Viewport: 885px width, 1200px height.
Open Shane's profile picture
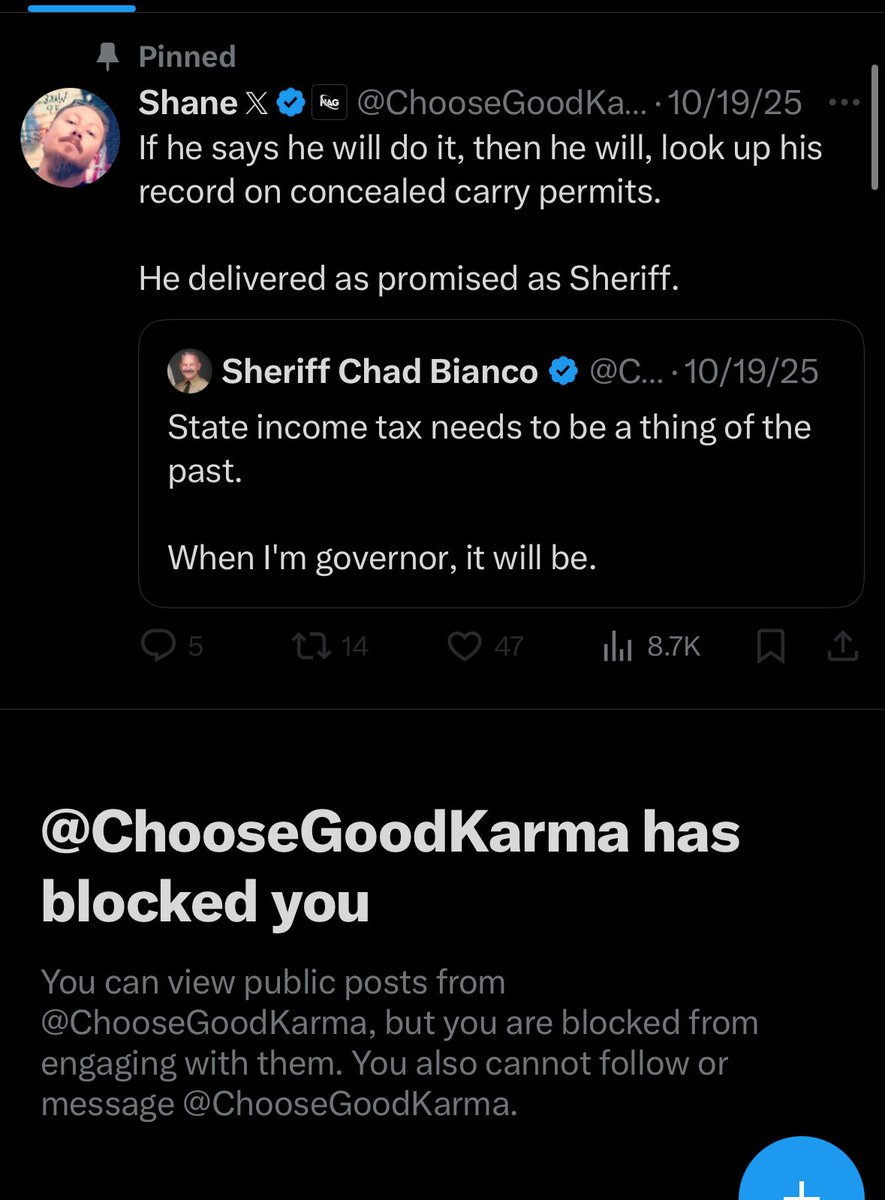pyautogui.click(x=65, y=136)
